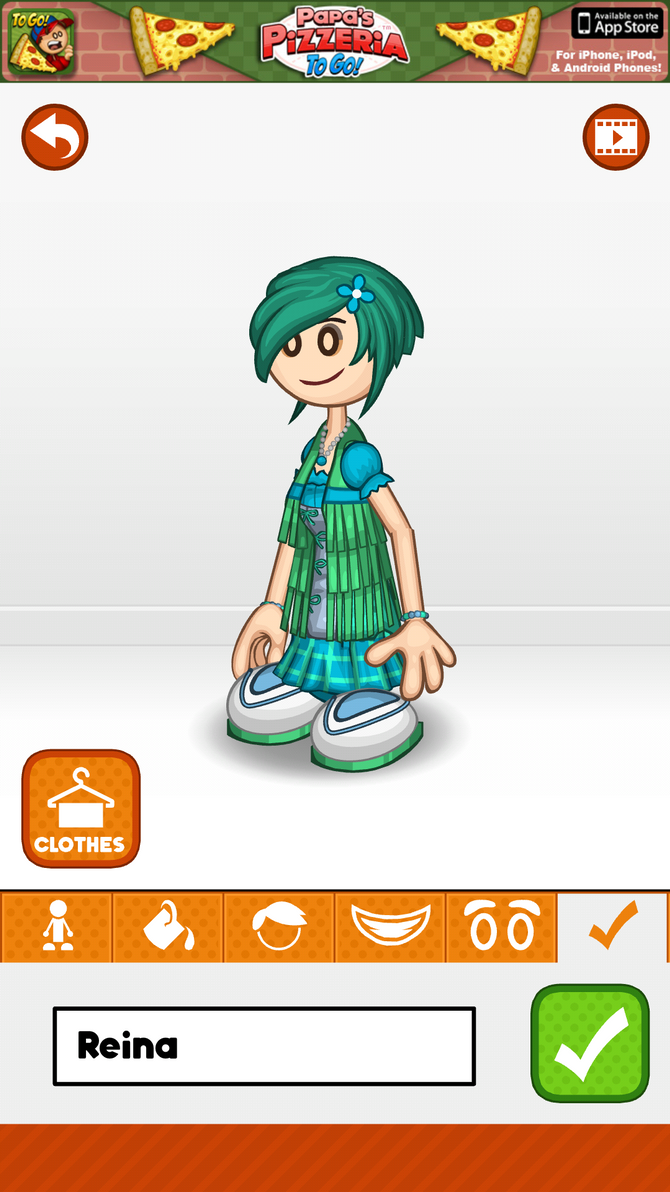Switch to the mouth tab
Image resolution: width=670 pixels, height=1192 pixels.
pyautogui.click(x=390, y=926)
